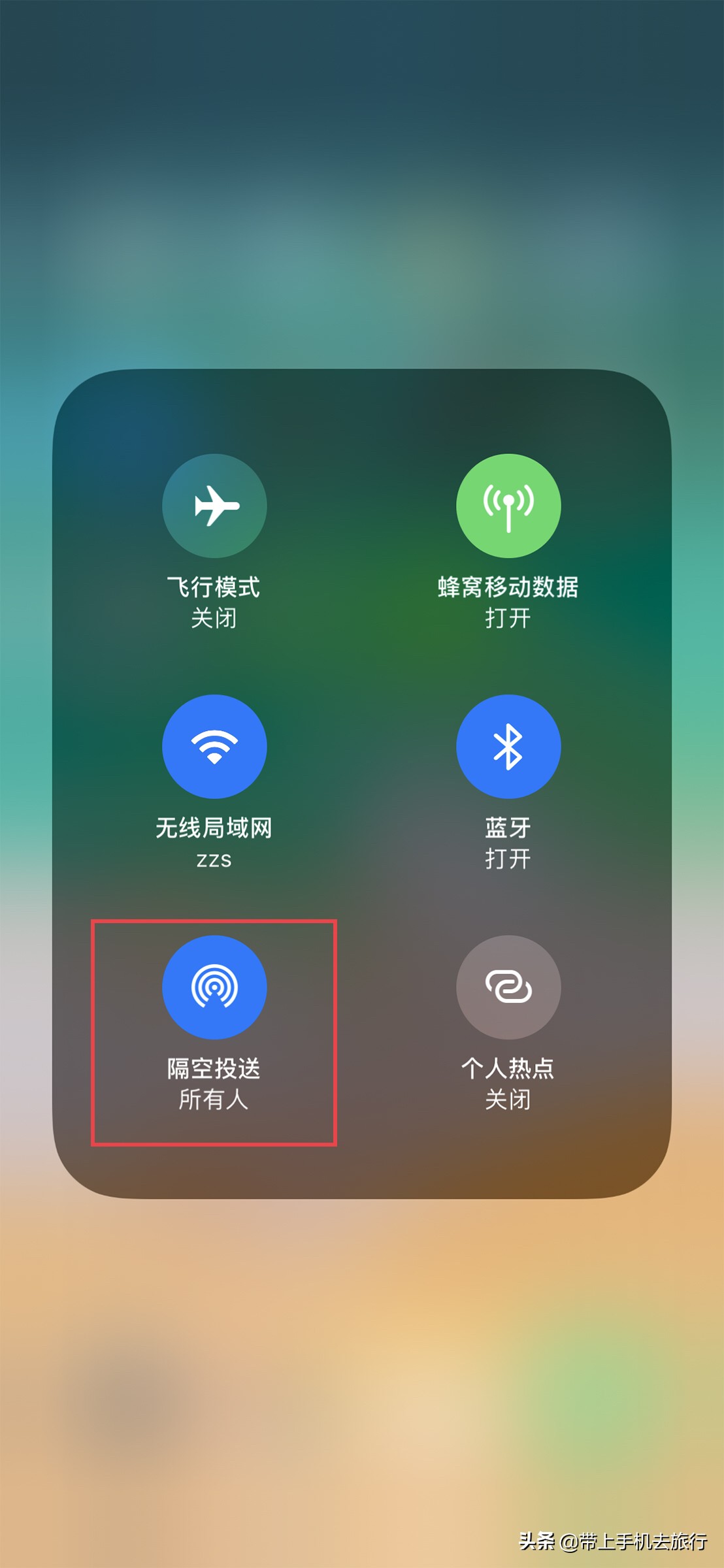Viewport: 724px width, 1568px height.
Task: Select the 隔空投送 highlighted icon in the red box
Action: click(x=214, y=988)
